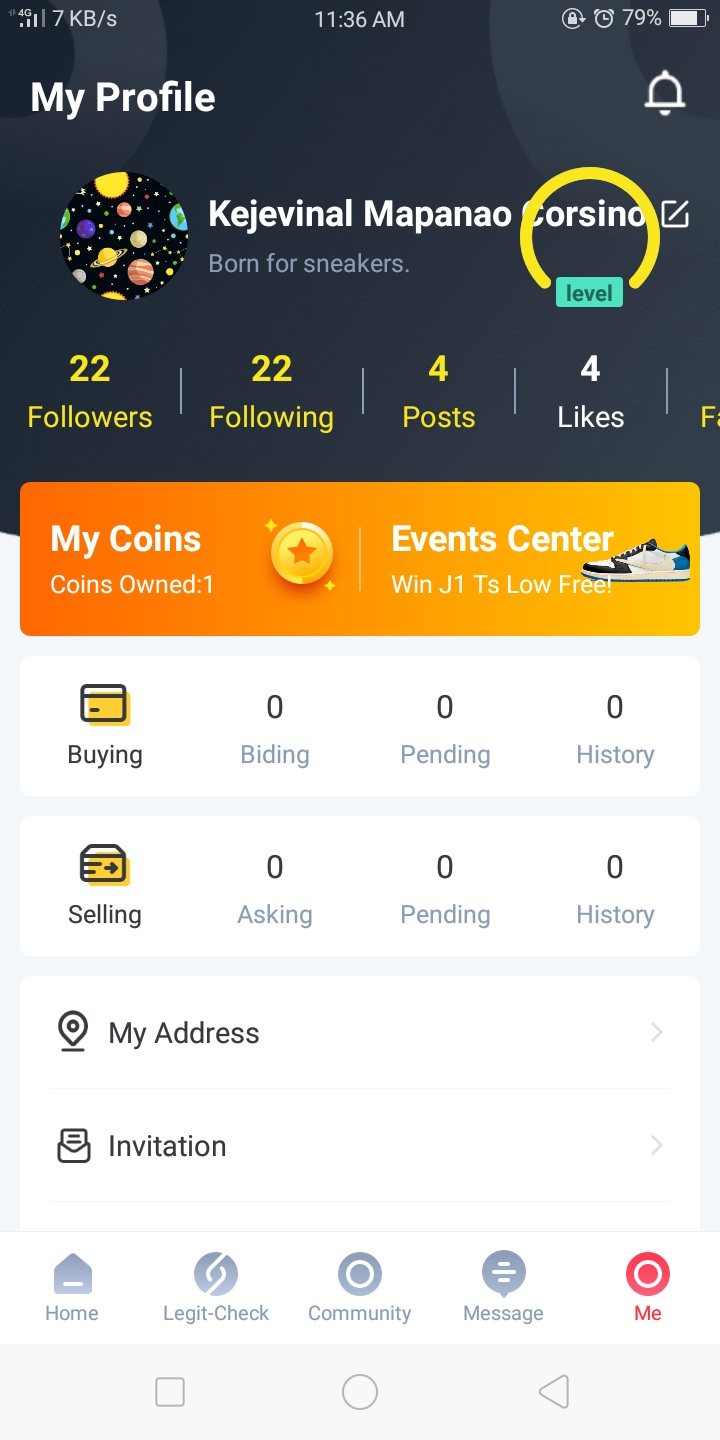Tap the edit profile pencil icon
Image resolution: width=720 pixels, height=1440 pixels.
tap(675, 213)
